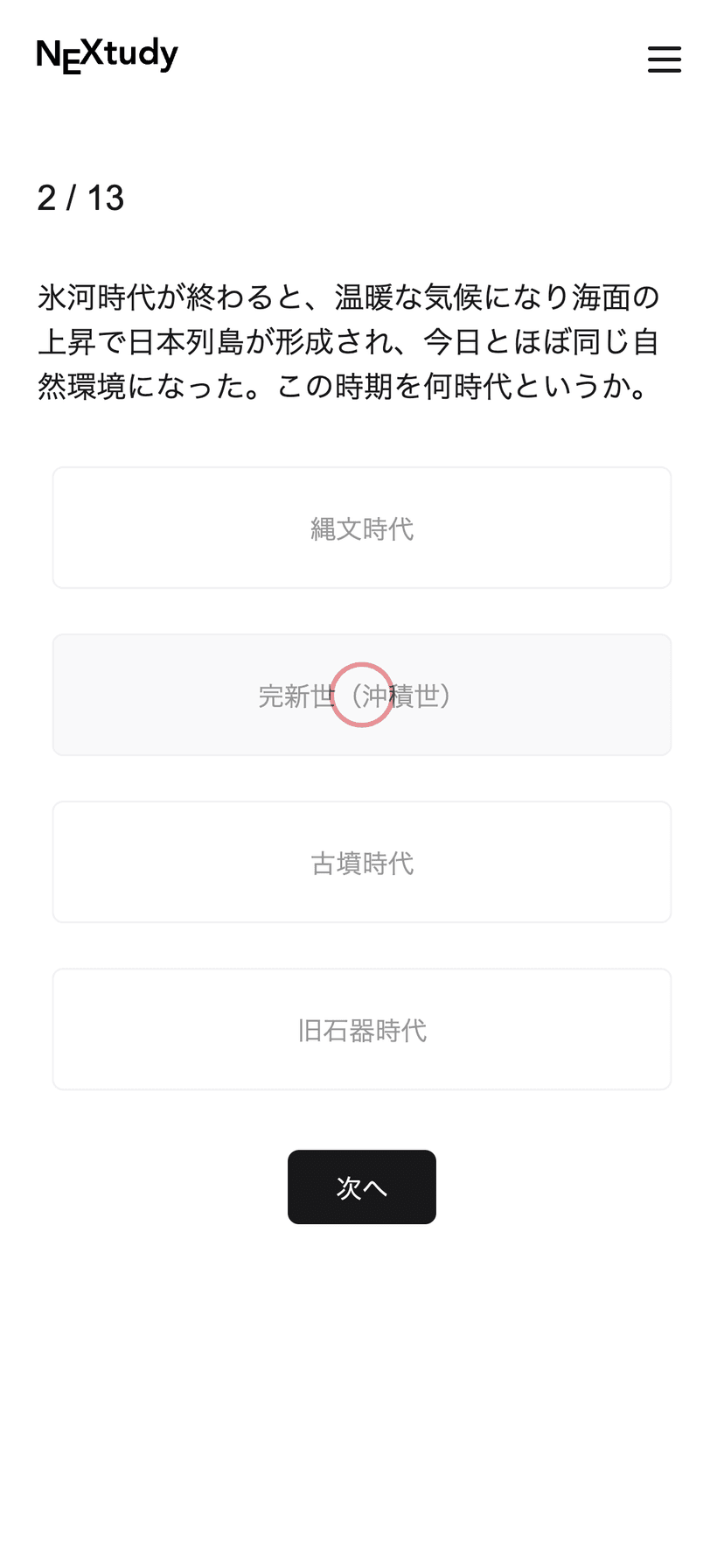Go to the NEXtudy home logo
This screenshot has height=1568, width=724.
click(108, 56)
